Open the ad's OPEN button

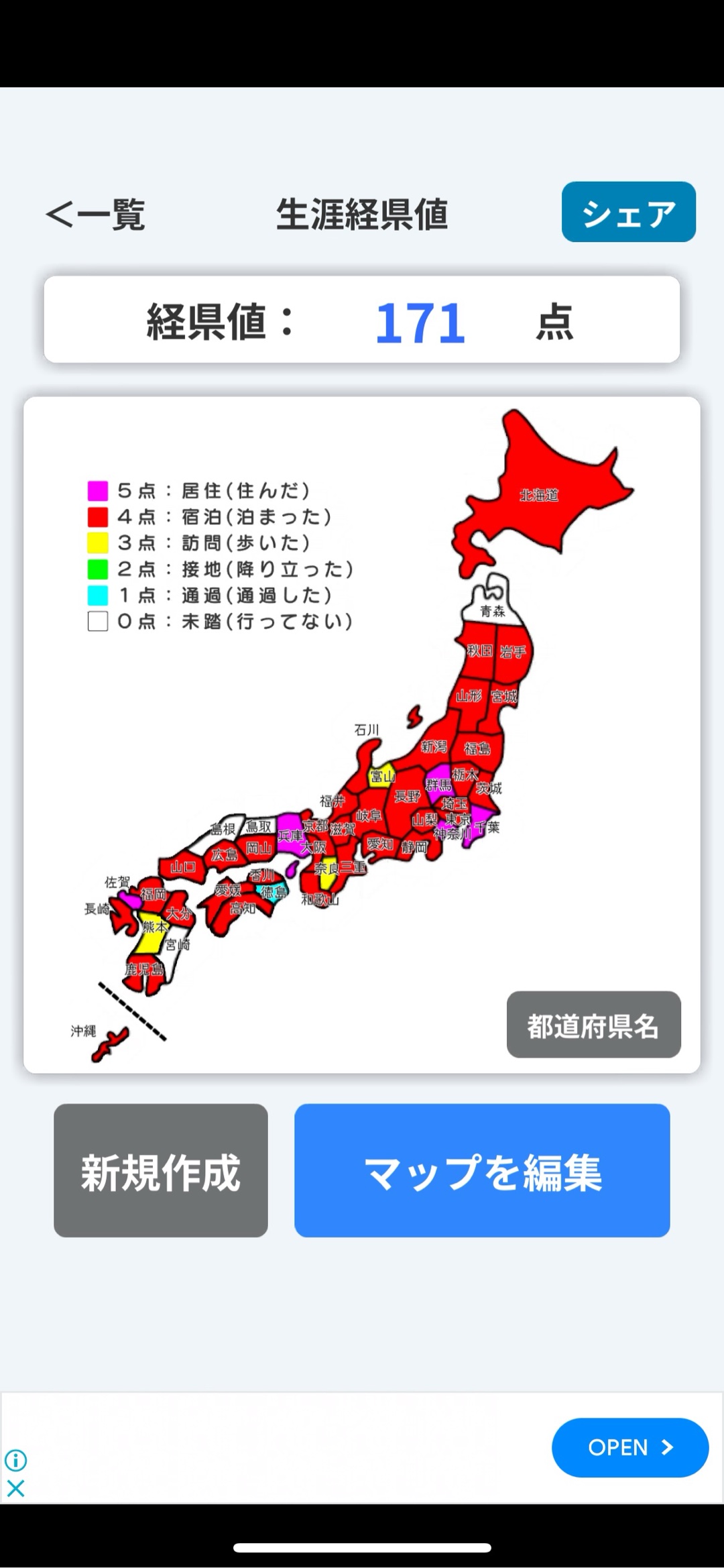[x=629, y=1447]
